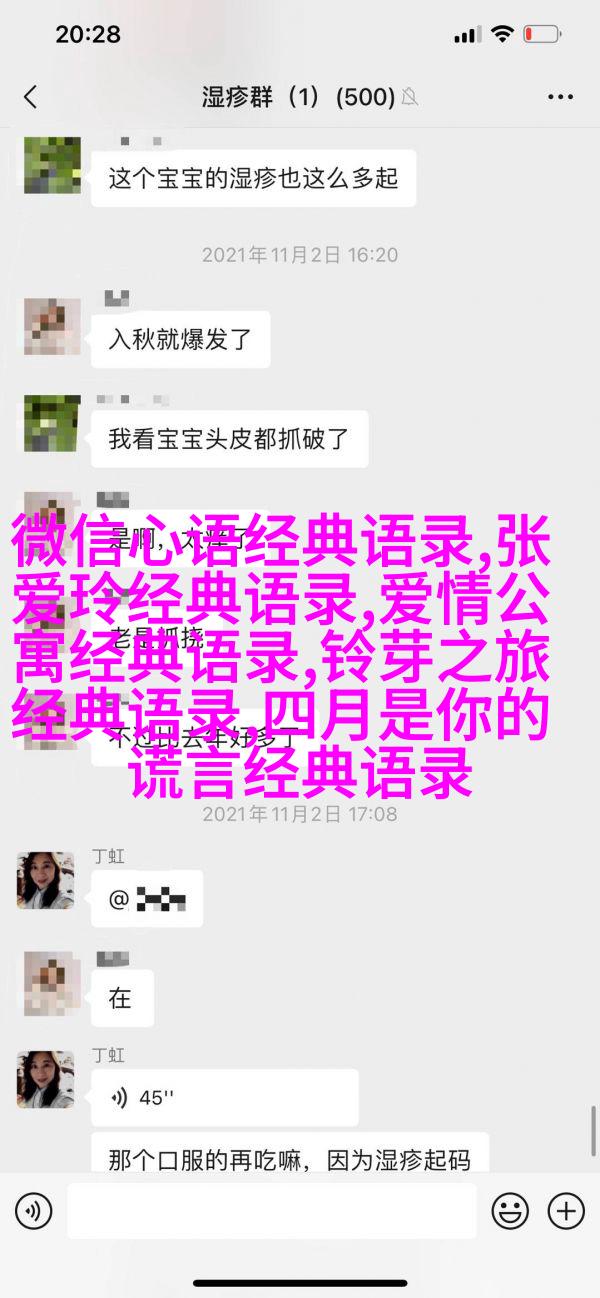Switch to voice input mode

point(33,1211)
